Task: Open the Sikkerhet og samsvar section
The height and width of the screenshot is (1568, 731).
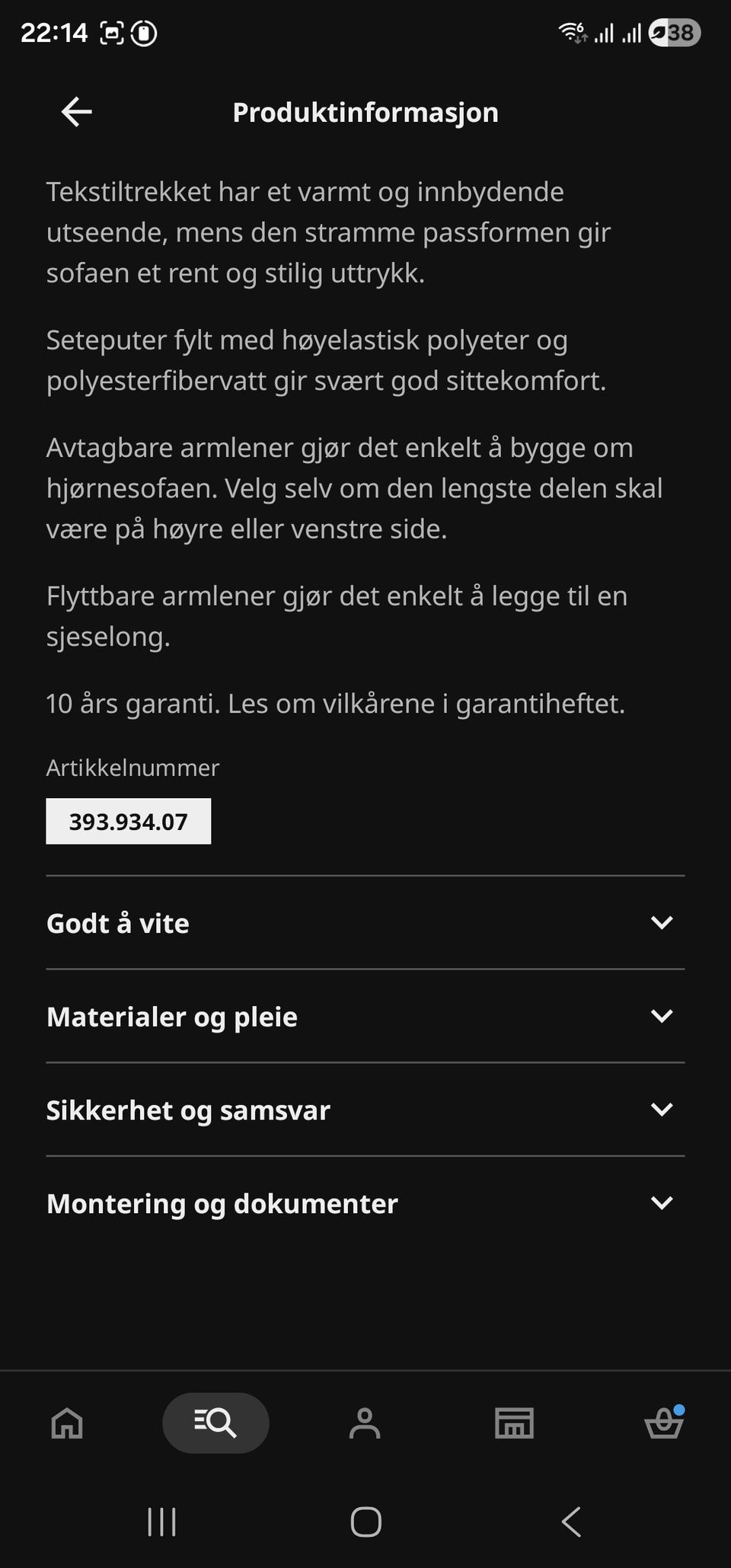Action: (365, 1110)
